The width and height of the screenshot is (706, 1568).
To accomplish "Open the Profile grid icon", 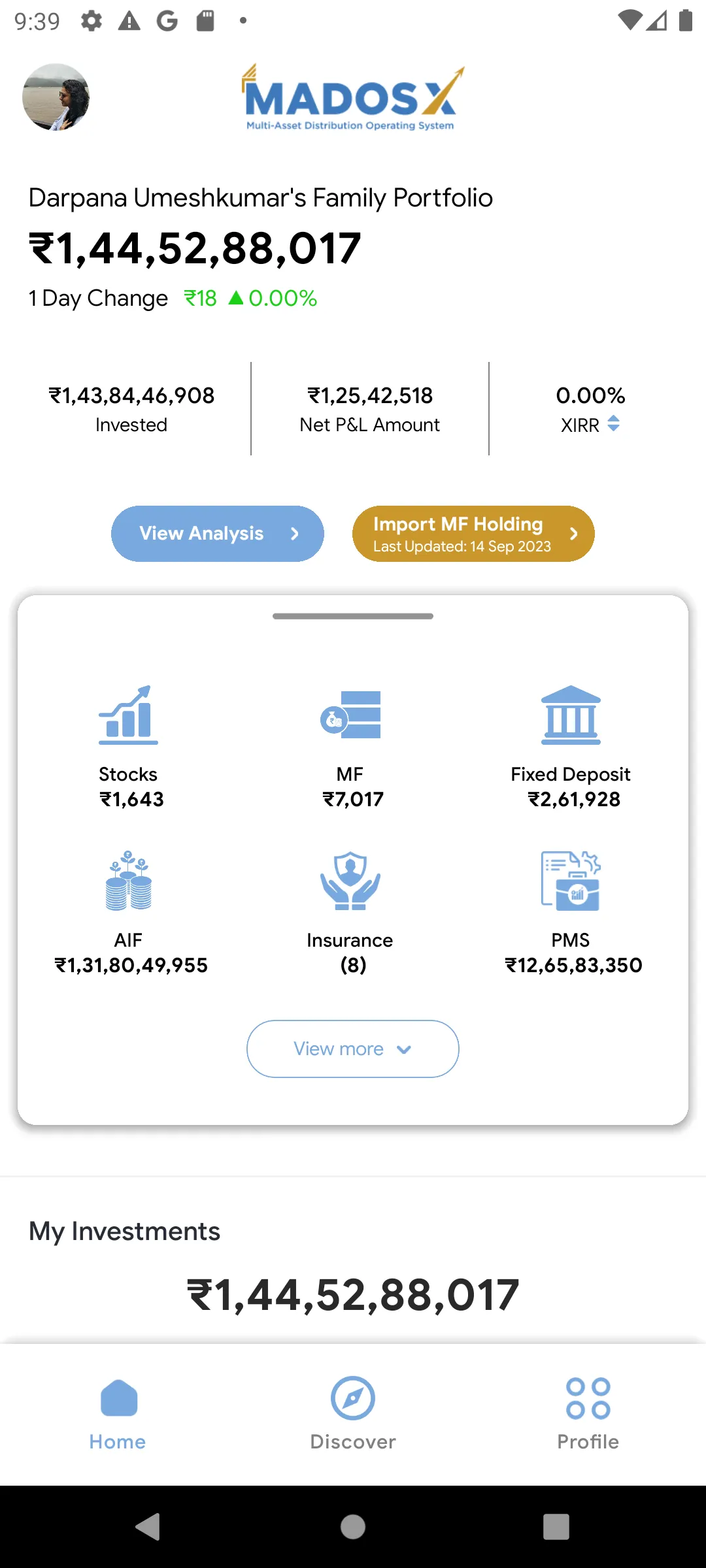I will coord(588,1399).
